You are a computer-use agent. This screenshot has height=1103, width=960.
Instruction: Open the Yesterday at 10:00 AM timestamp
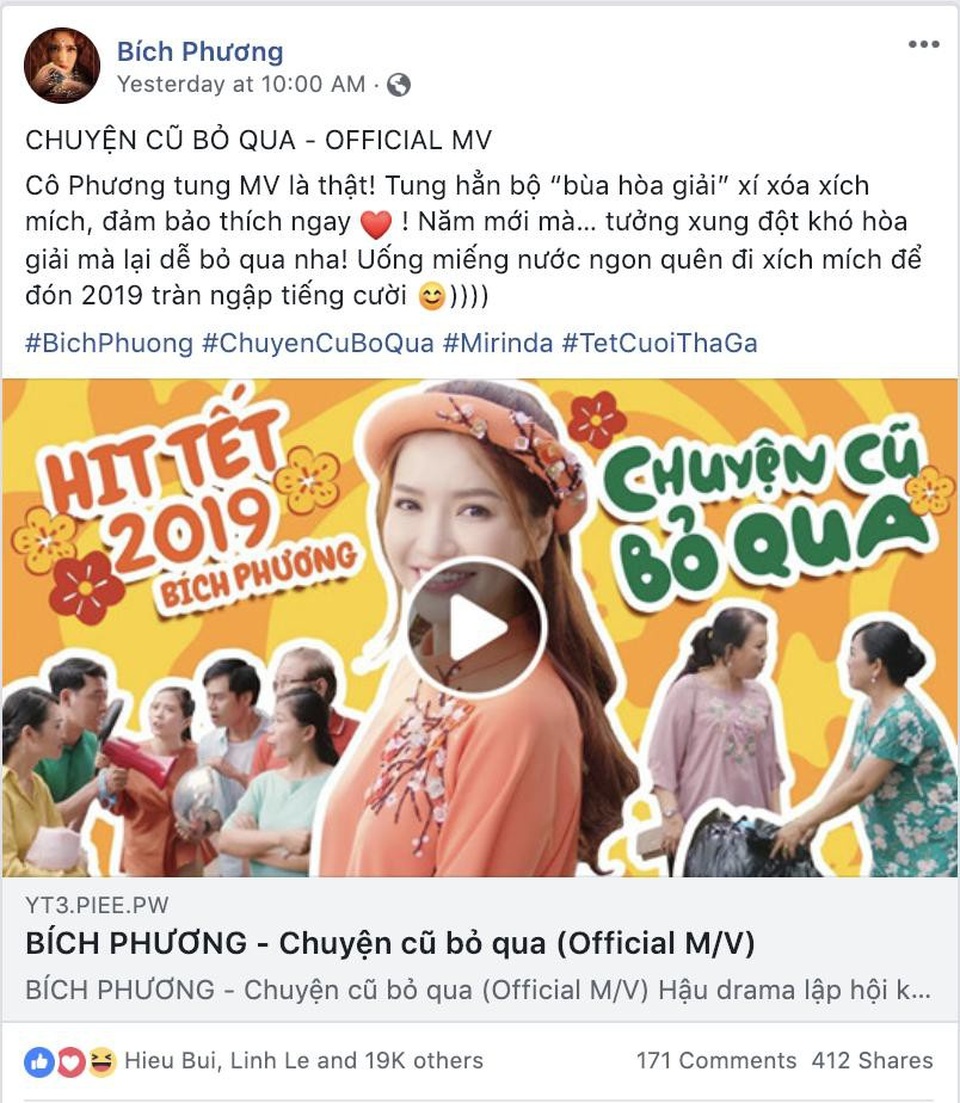(241, 85)
